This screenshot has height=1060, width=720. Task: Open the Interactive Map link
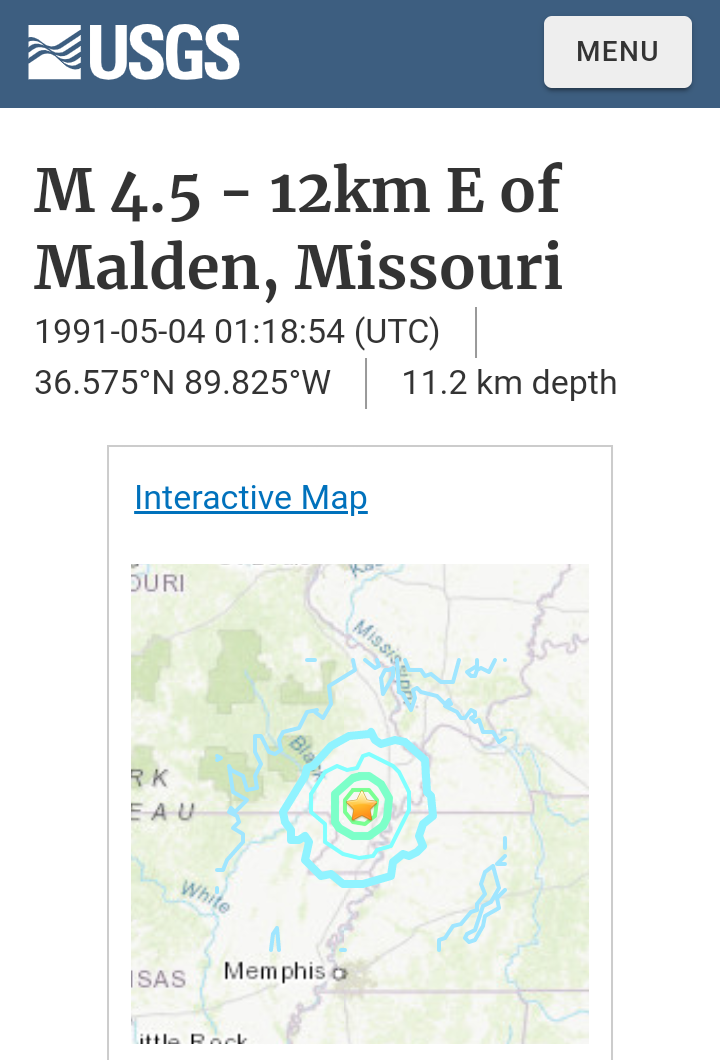pos(250,498)
